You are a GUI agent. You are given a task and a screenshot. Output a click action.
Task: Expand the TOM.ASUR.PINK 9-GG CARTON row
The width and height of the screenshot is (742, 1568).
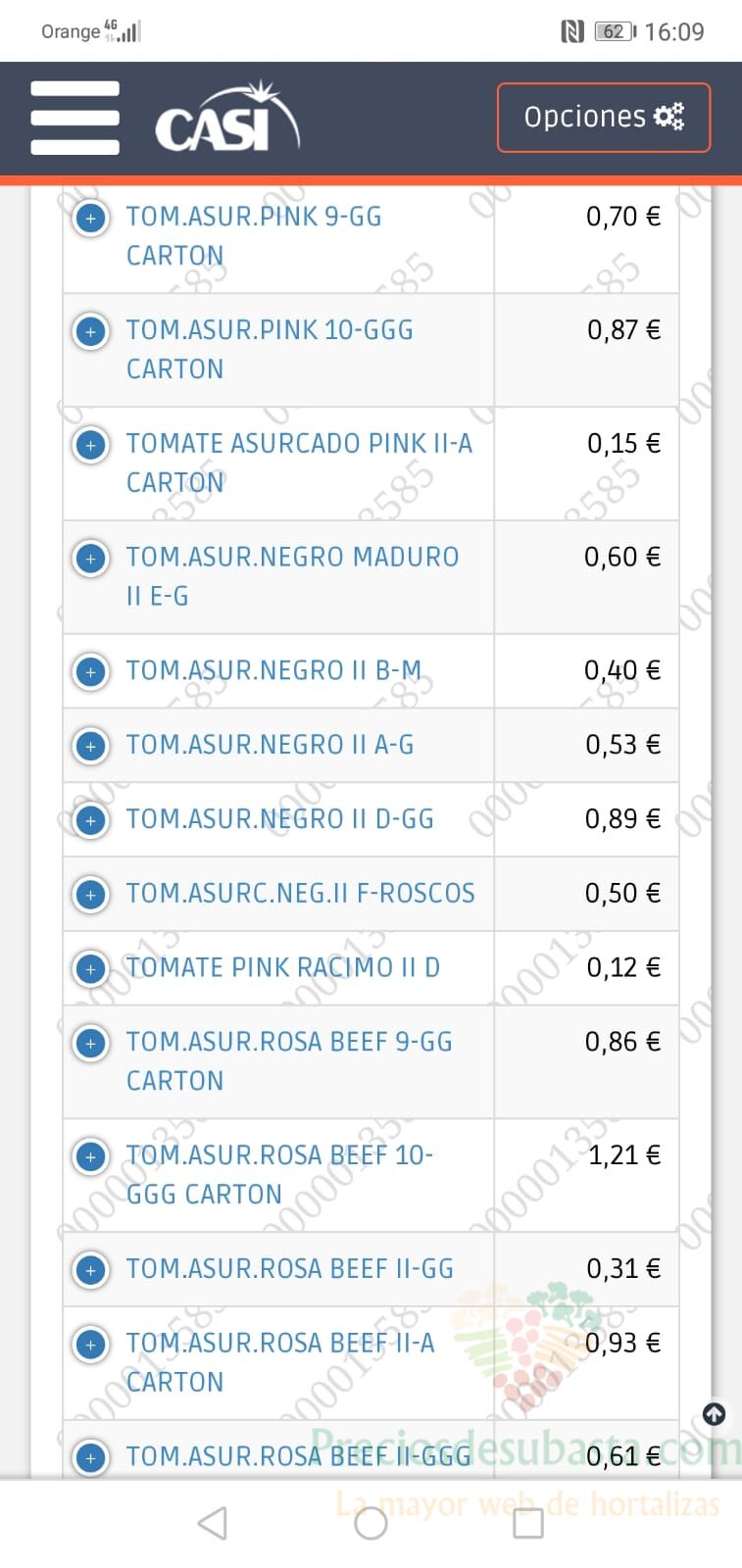91,218
